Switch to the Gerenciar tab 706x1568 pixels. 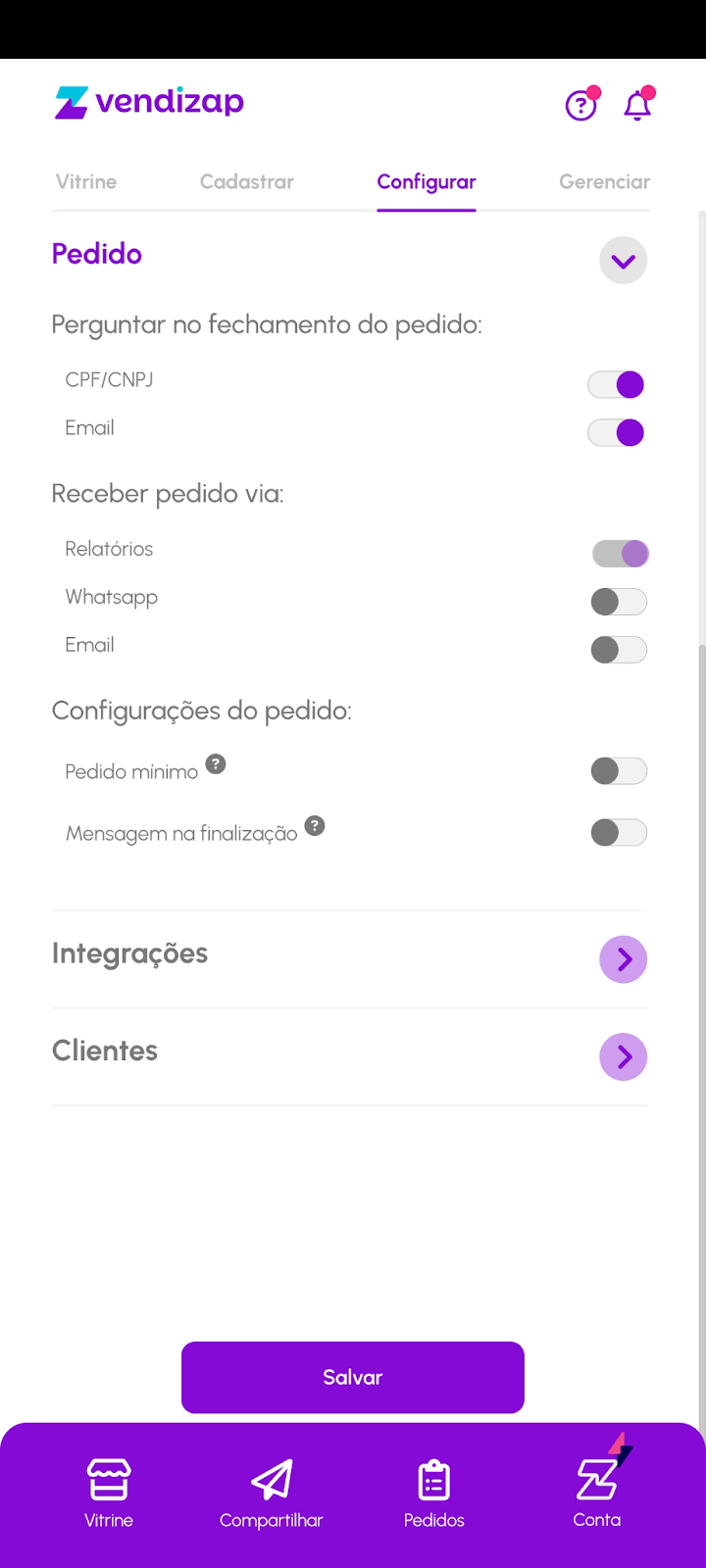(604, 181)
